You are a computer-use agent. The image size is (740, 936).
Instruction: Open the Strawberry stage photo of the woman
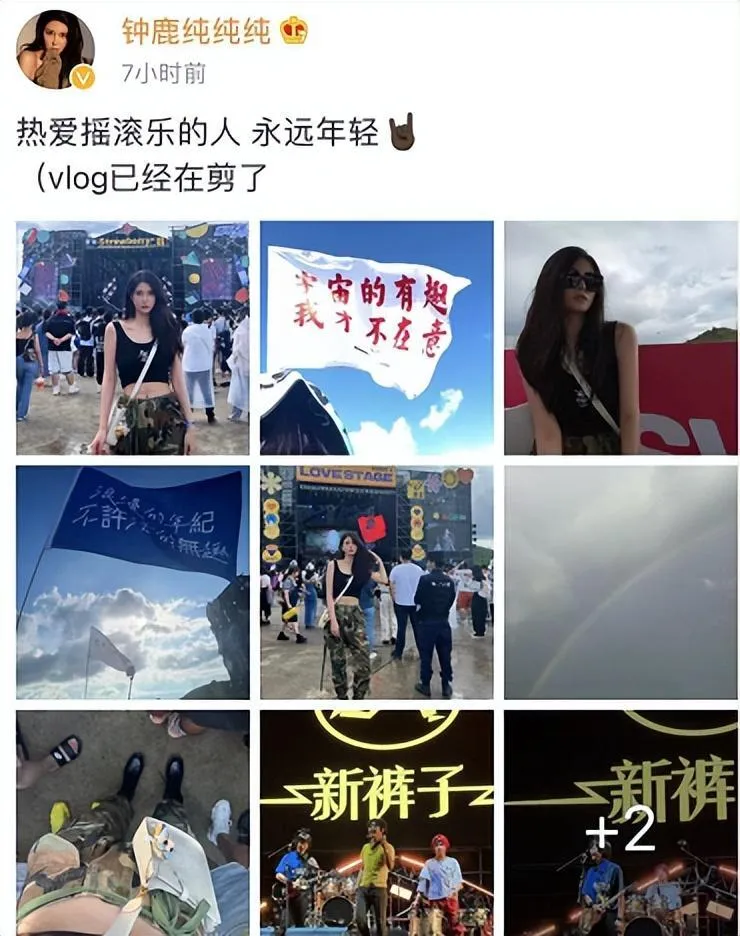[132, 338]
